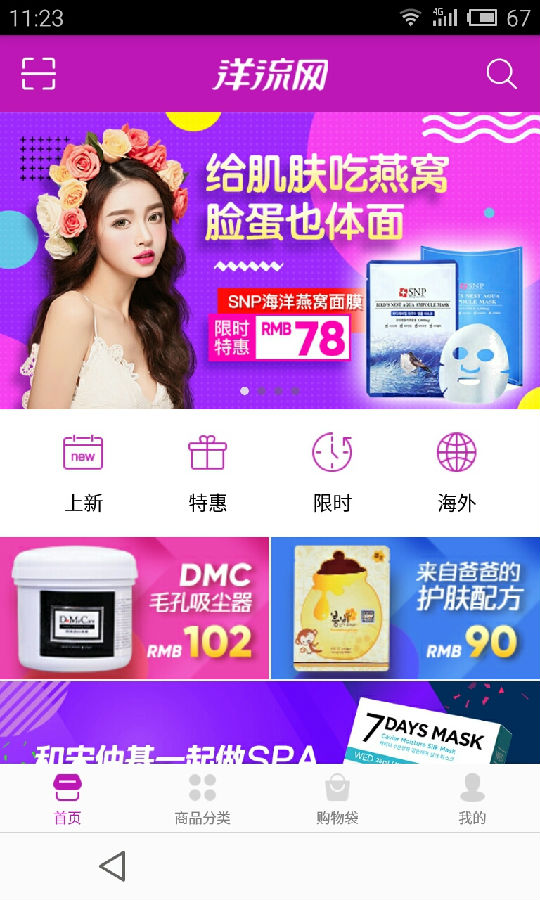Open the search magnifier icon
This screenshot has height=900, width=540.
pyautogui.click(x=501, y=74)
